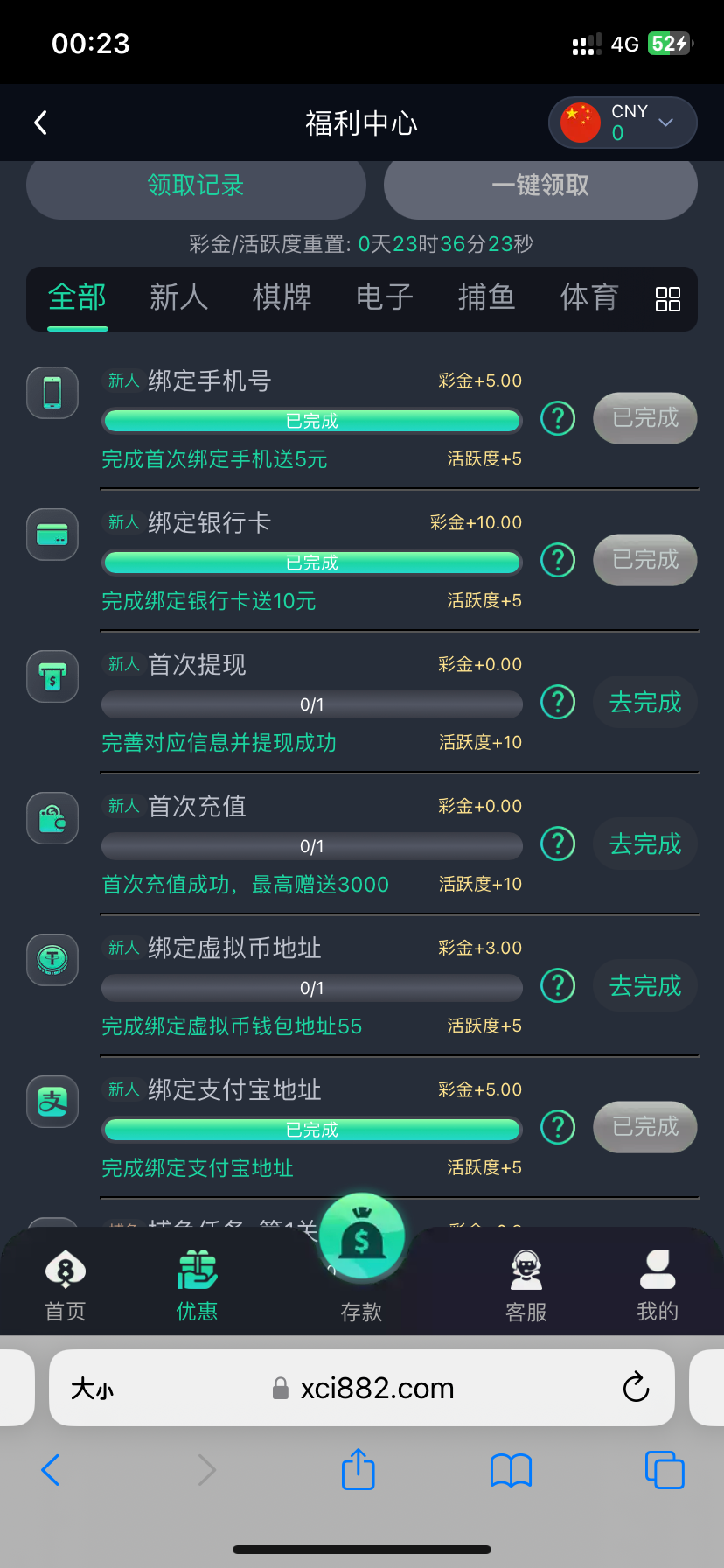Tap 去完成 for the 首次充值 task
The height and width of the screenshot is (1568, 724).
pos(644,843)
